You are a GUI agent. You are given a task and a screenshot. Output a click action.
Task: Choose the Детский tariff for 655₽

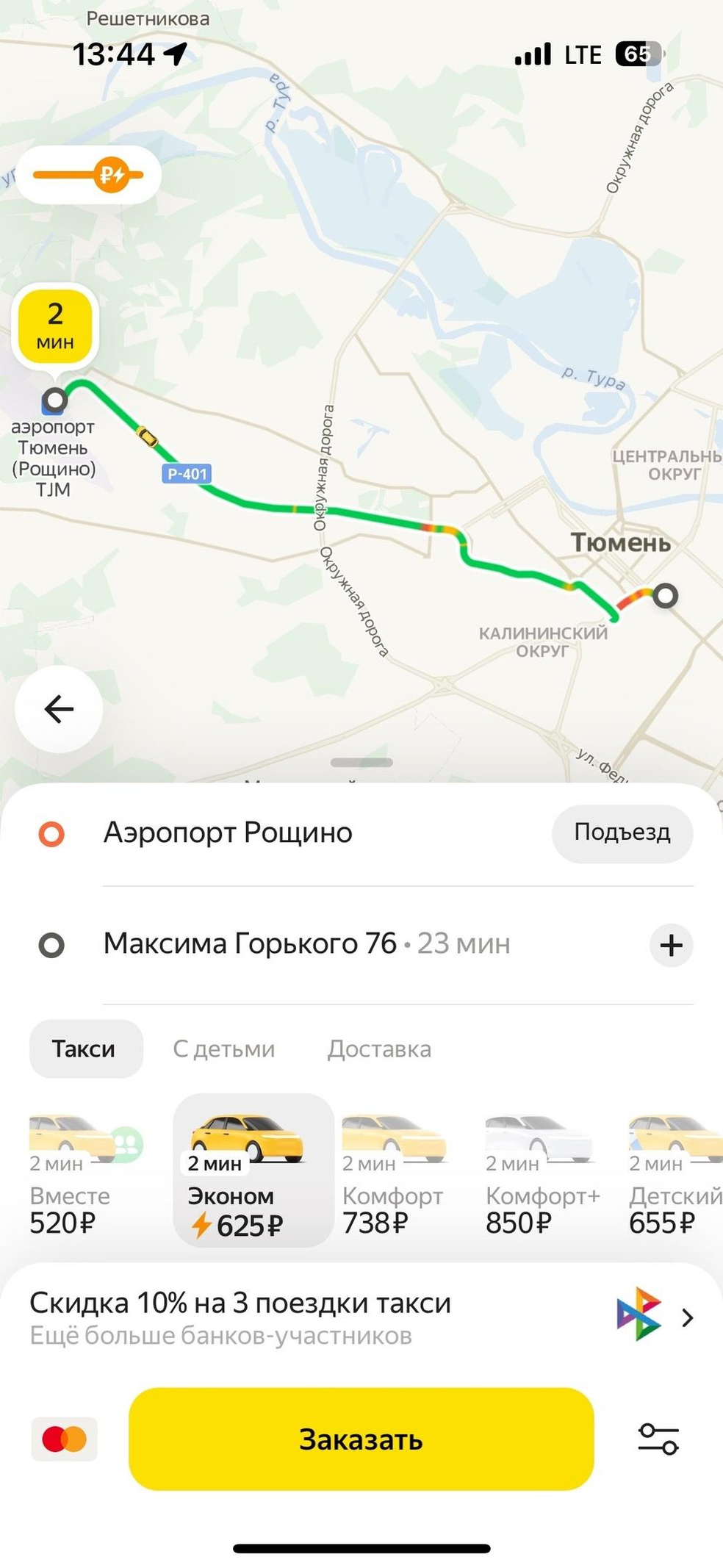pos(674,1172)
